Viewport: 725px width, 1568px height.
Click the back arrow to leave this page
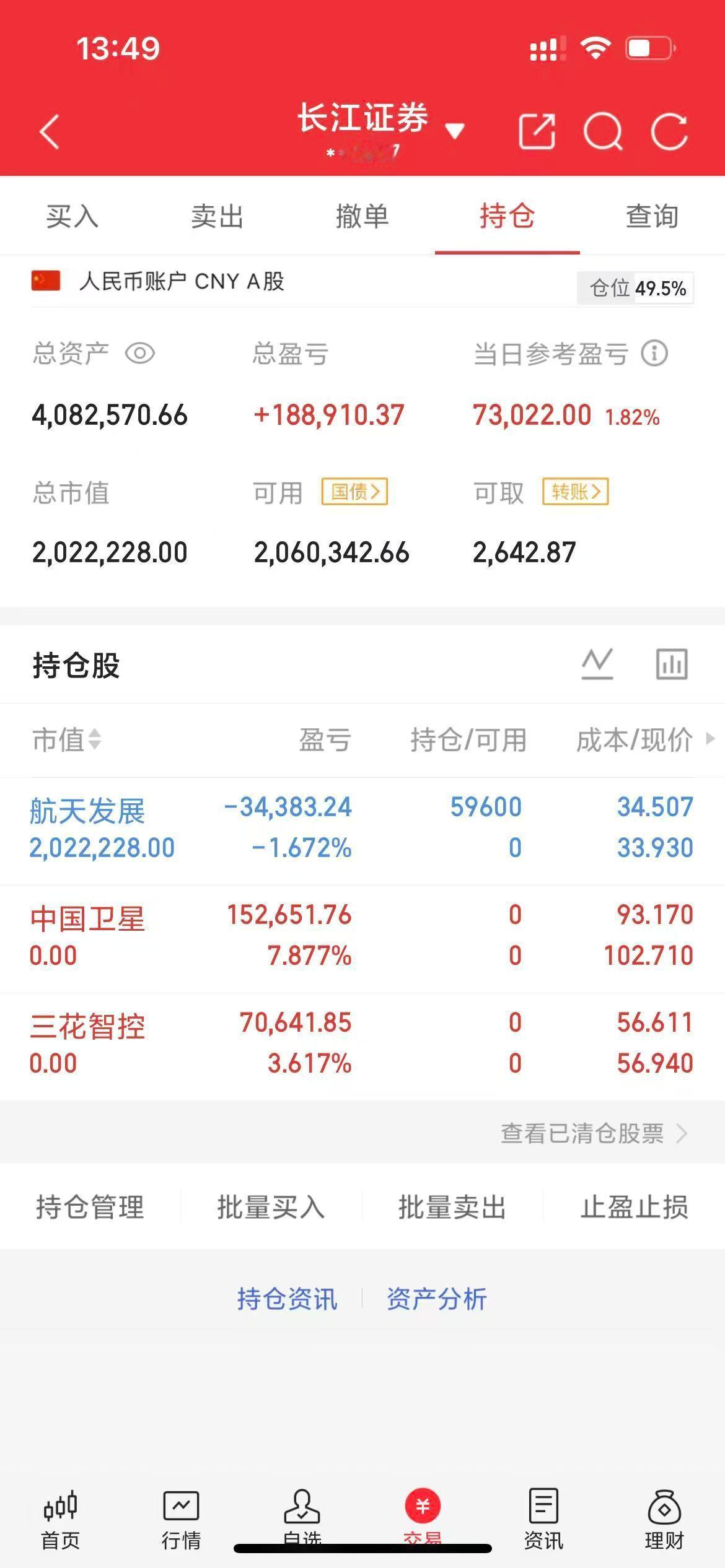click(x=50, y=131)
